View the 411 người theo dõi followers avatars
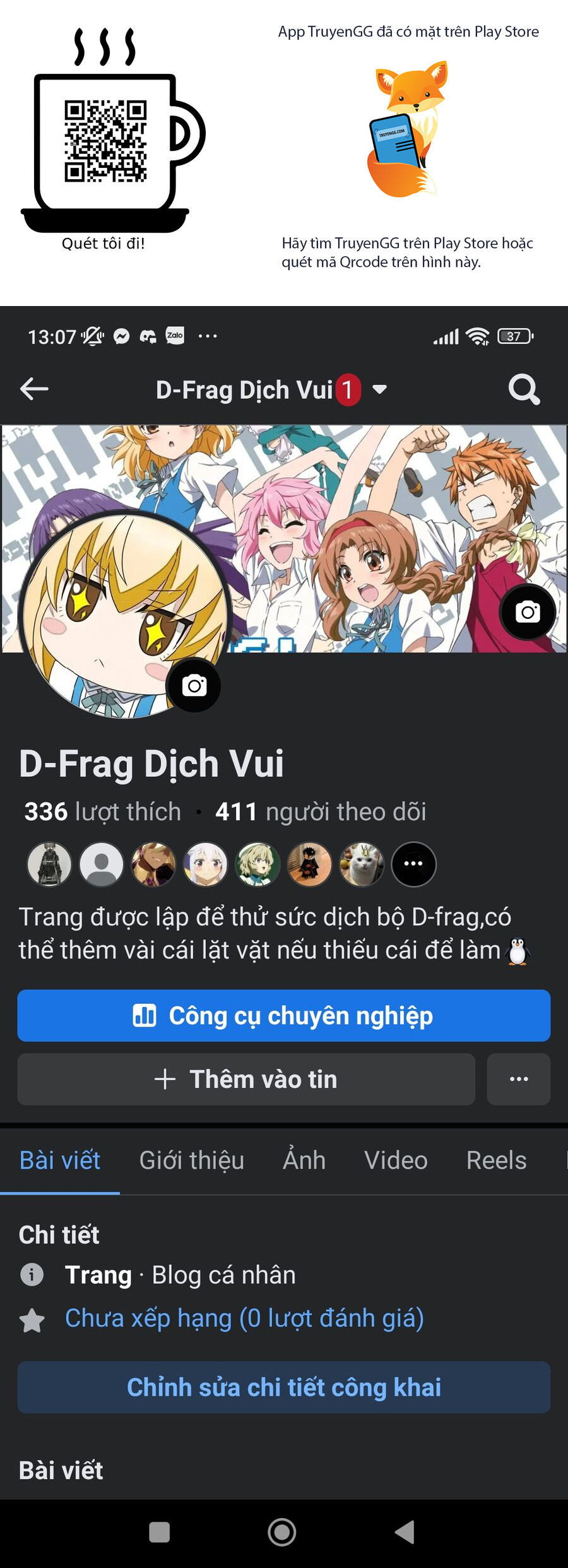568x1568 pixels. (x=231, y=864)
